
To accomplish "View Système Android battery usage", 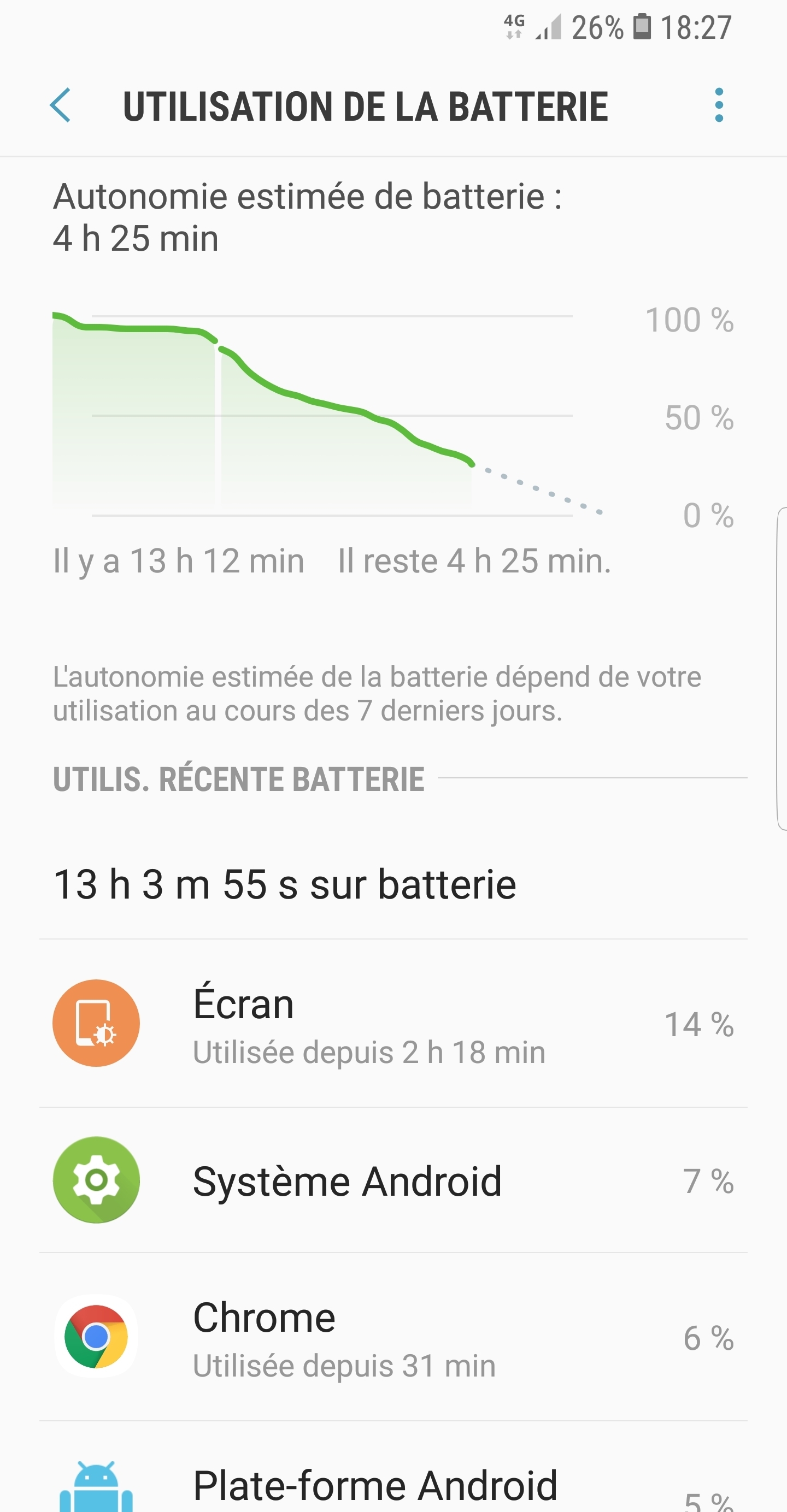I will tap(393, 1180).
